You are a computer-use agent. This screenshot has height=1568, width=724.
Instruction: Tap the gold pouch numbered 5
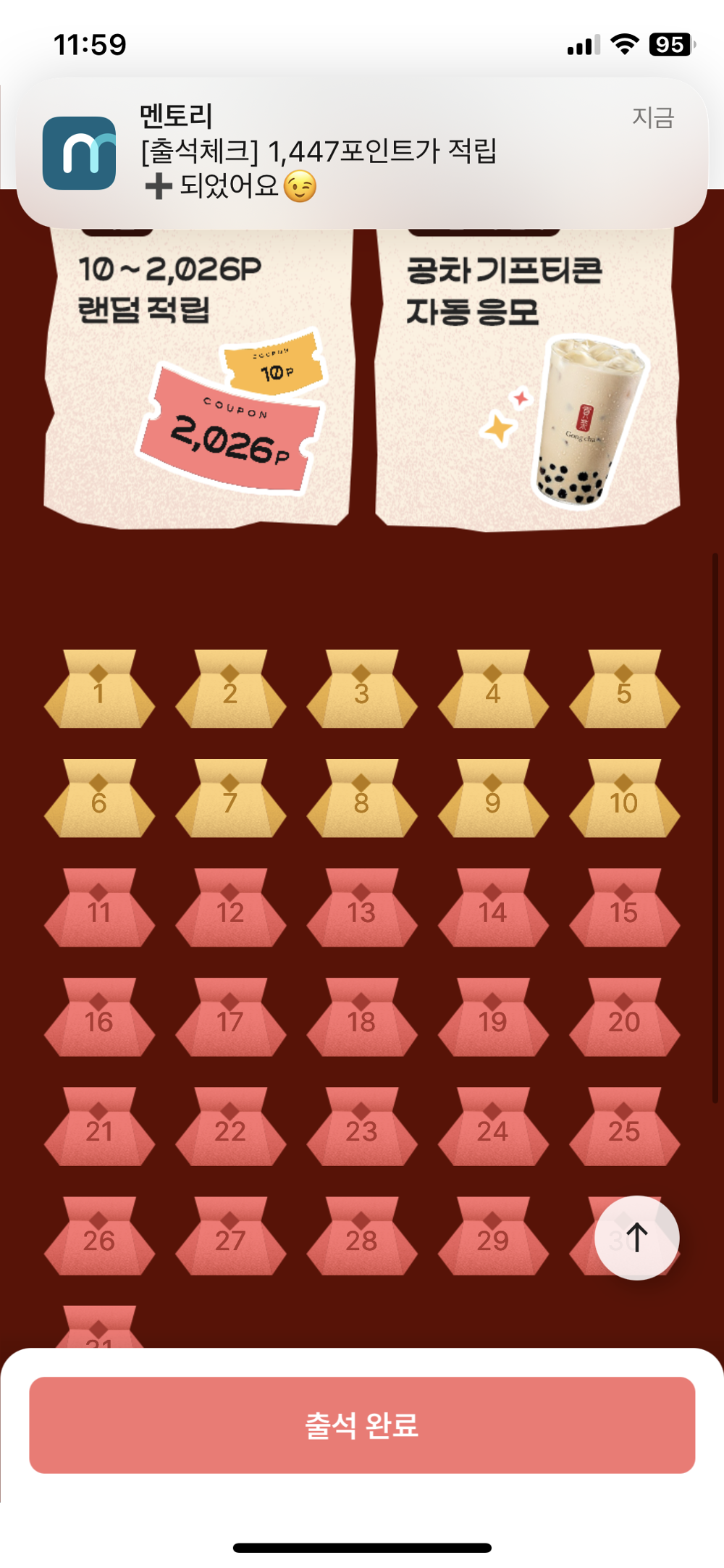624,690
